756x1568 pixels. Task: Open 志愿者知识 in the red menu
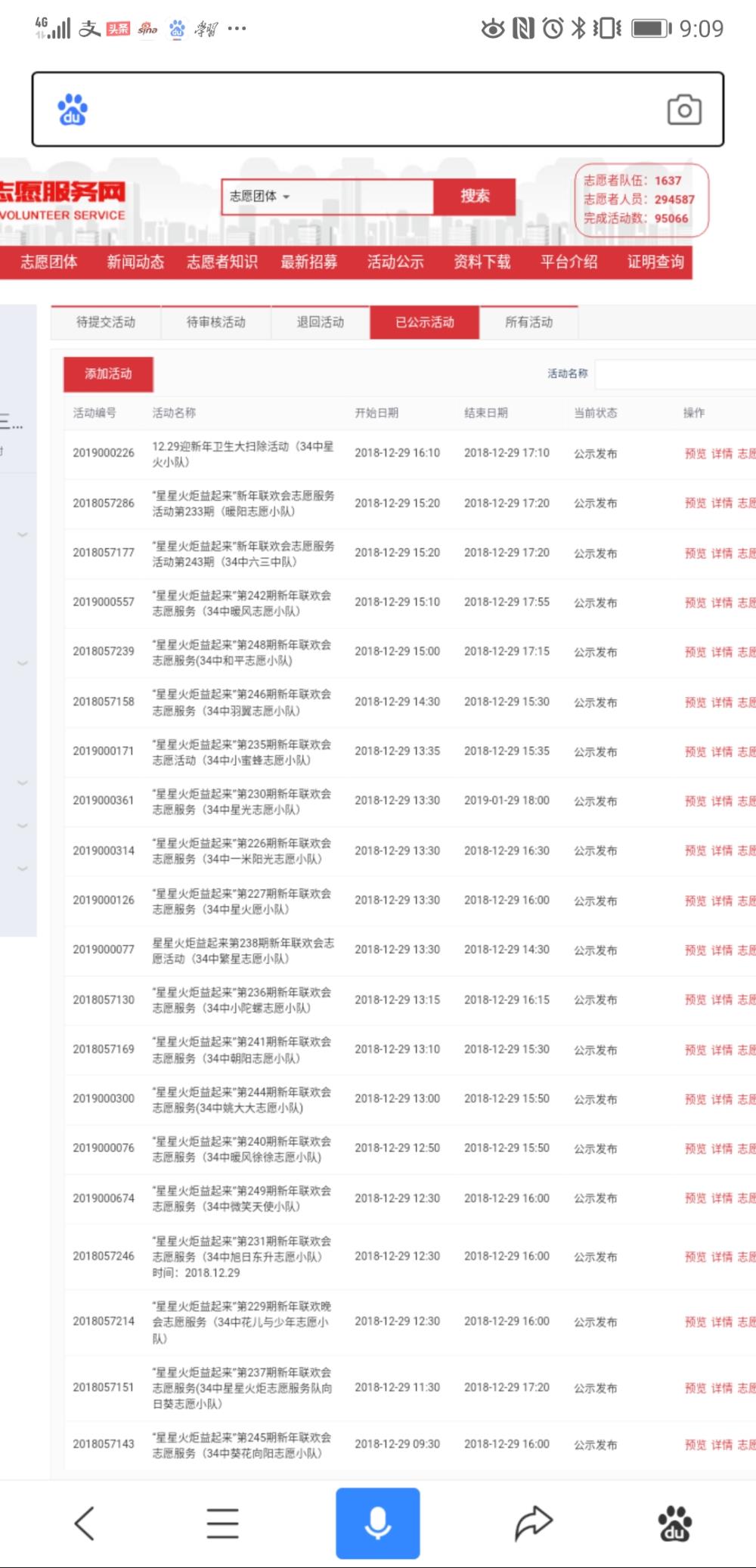(222, 262)
